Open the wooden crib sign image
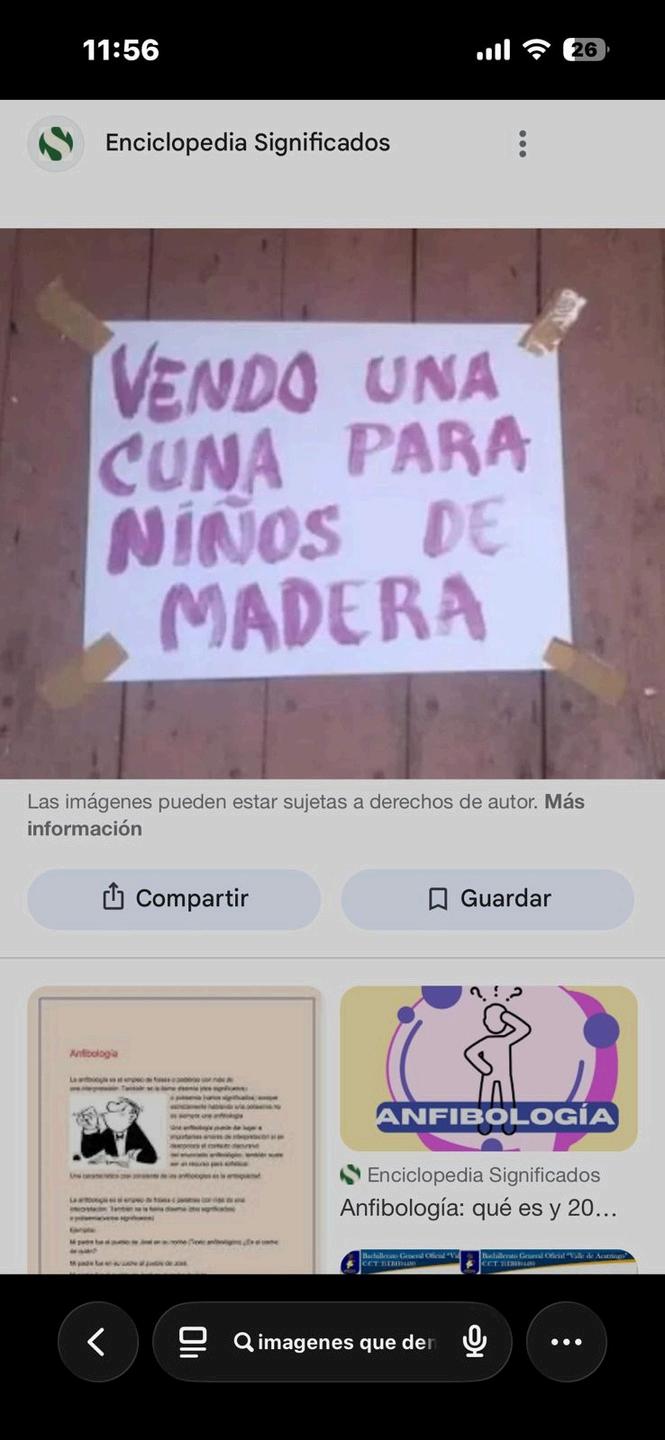Viewport: 665px width, 1440px height. pos(332,503)
